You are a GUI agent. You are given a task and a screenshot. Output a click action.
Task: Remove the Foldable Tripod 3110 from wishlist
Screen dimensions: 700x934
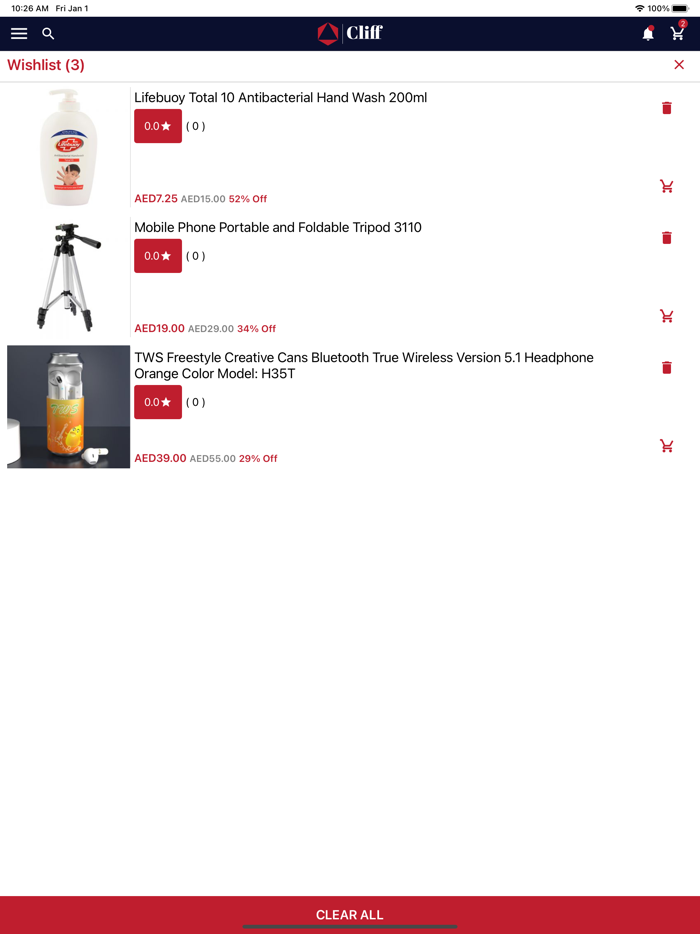pos(667,238)
